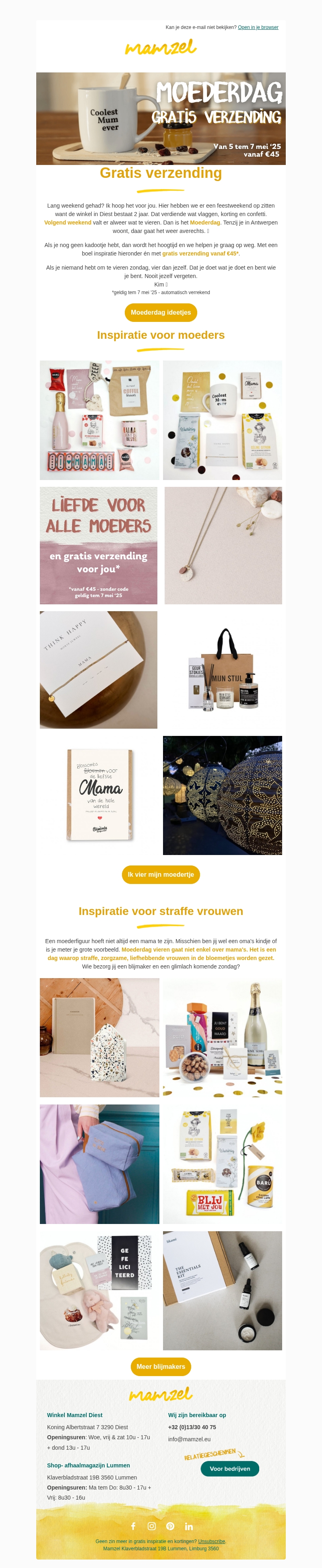Open the garden lantern product photo

point(222,795)
